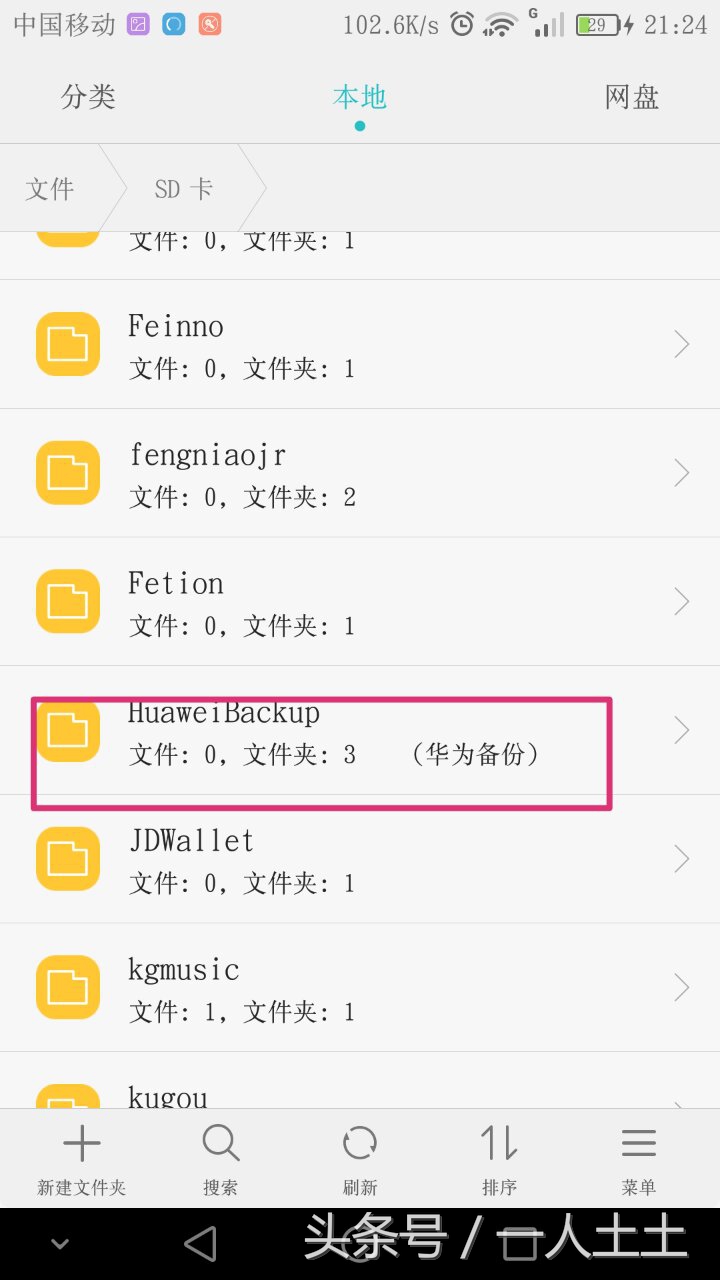Tap the Fetion yellow folder icon
Image resolution: width=720 pixels, height=1280 pixels.
pyautogui.click(x=67, y=601)
